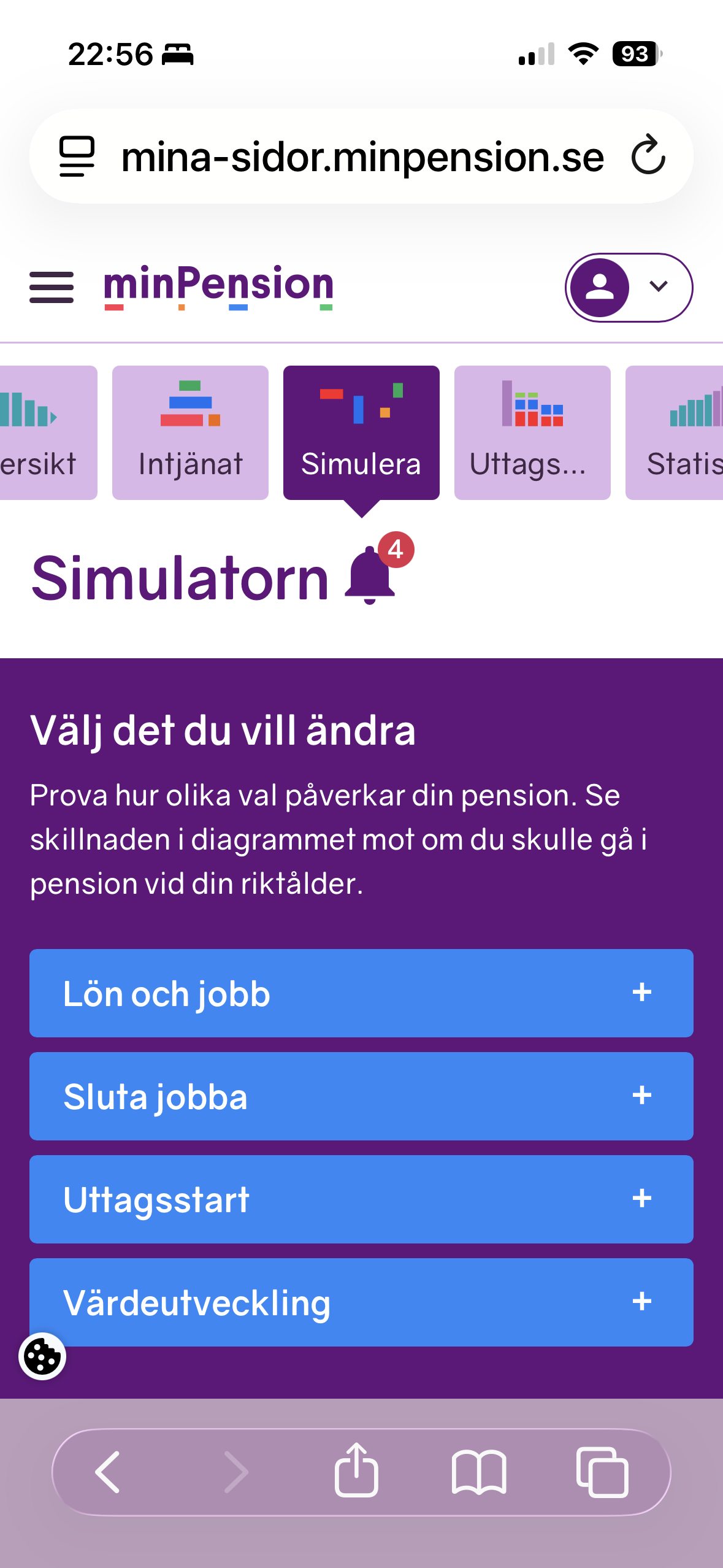The width and height of the screenshot is (723, 1568).
Task: Switch to the Intjänat tab
Action: point(190,432)
